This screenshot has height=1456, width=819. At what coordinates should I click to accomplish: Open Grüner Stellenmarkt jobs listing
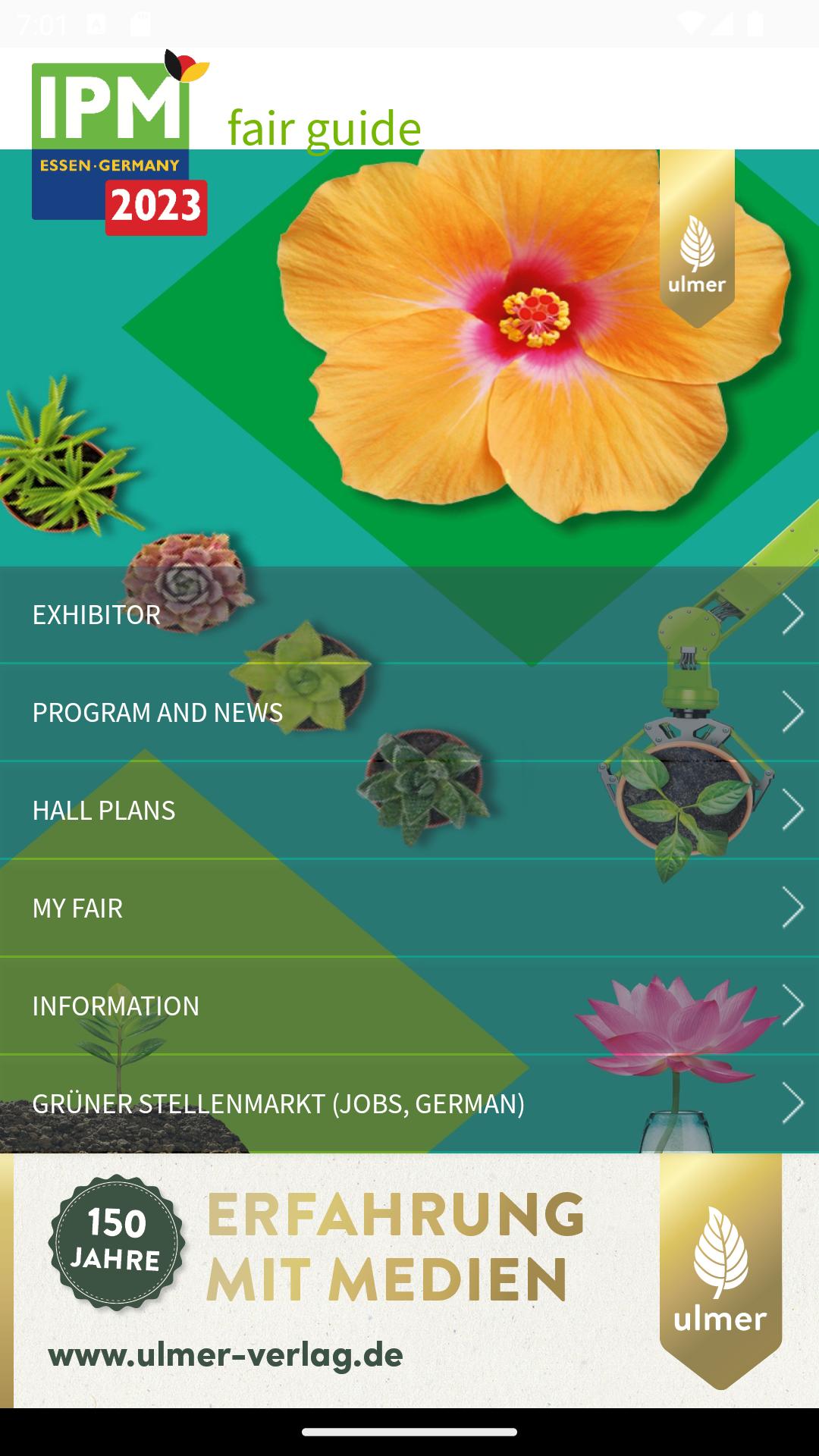pos(409,1103)
